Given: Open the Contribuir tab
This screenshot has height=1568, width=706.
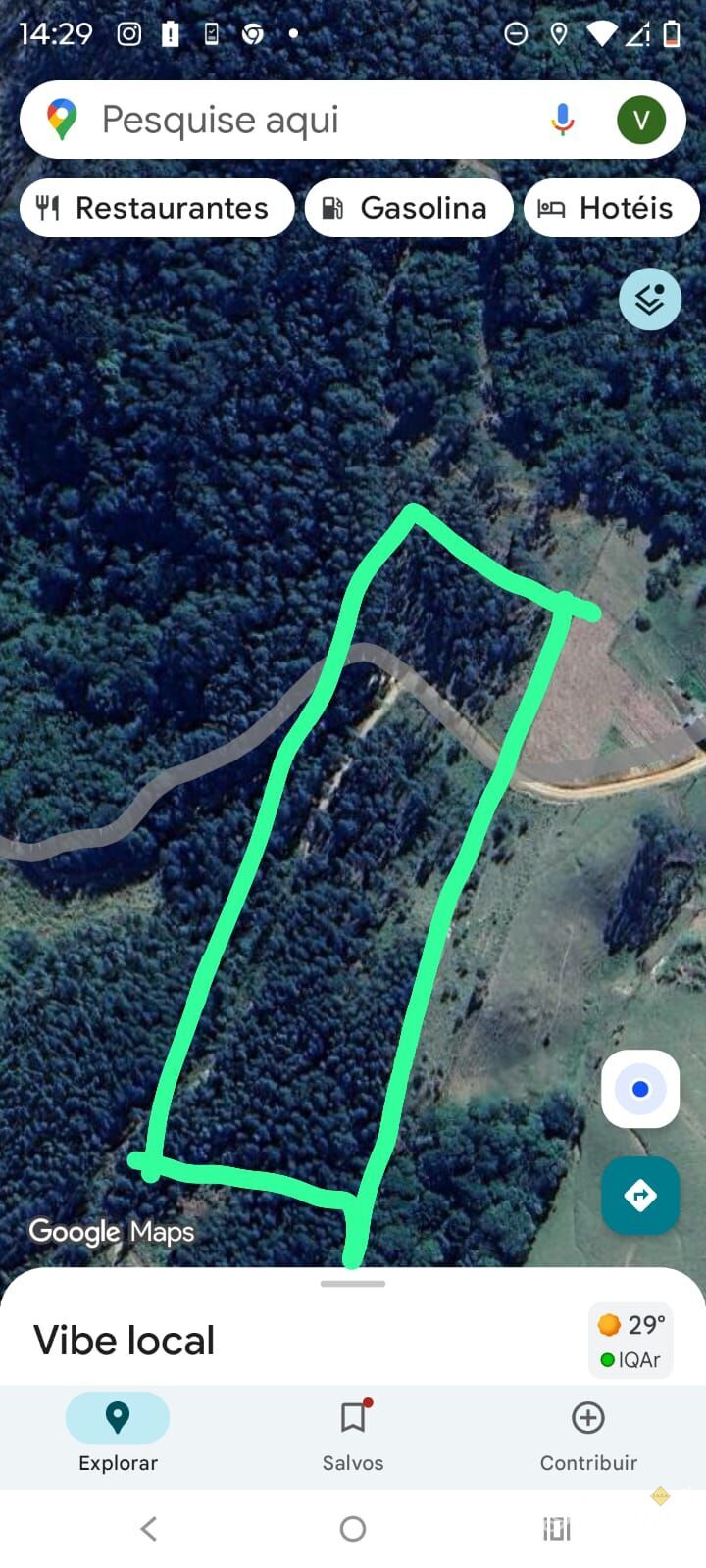Looking at the screenshot, I should pos(588,1434).
